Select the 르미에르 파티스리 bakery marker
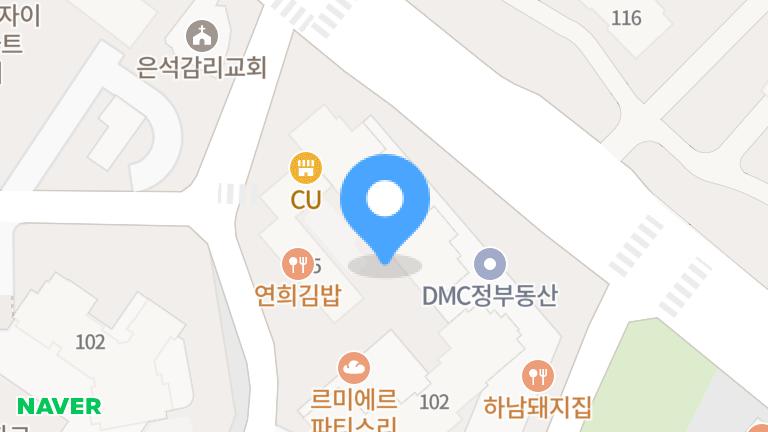This screenshot has width=768, height=432. tap(352, 368)
